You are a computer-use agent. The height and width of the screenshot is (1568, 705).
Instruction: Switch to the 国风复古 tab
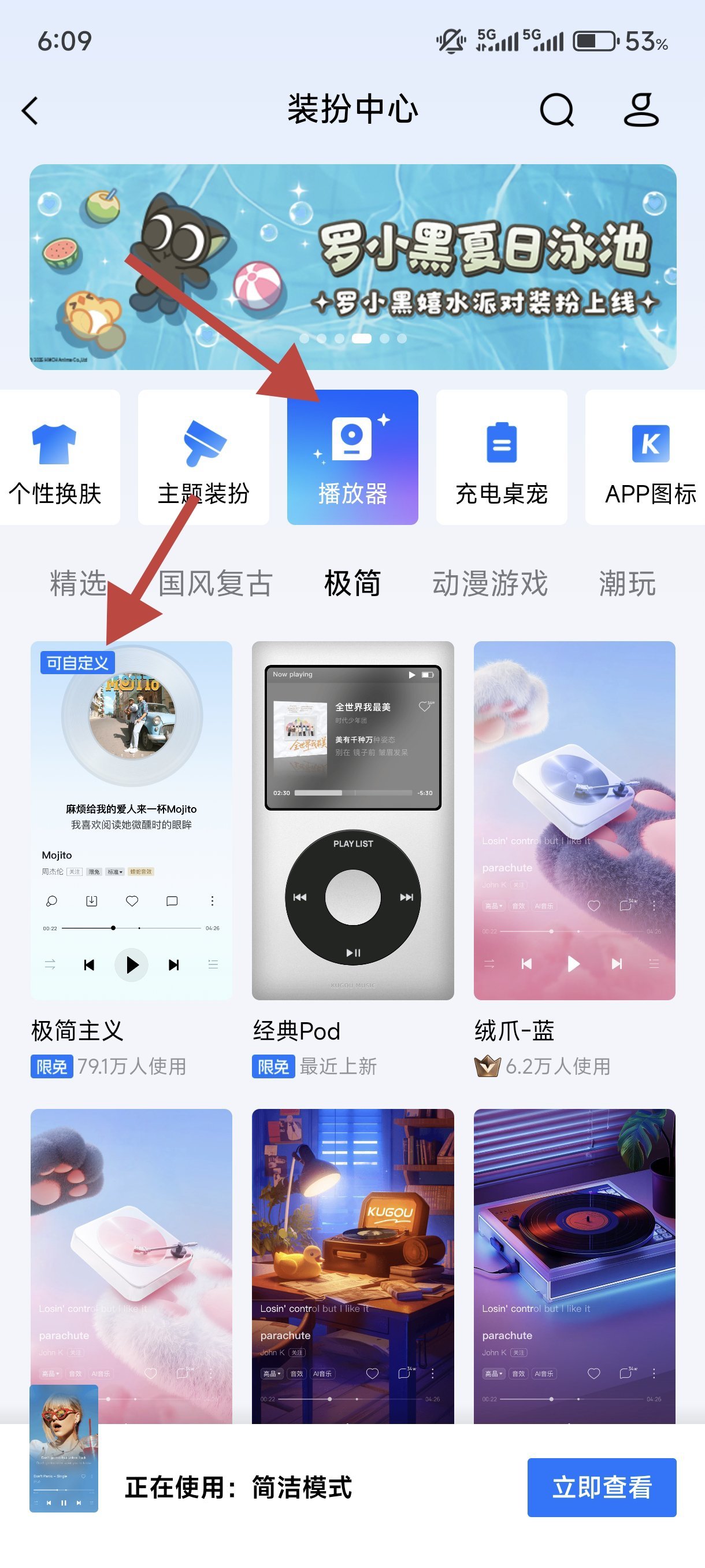point(215,583)
